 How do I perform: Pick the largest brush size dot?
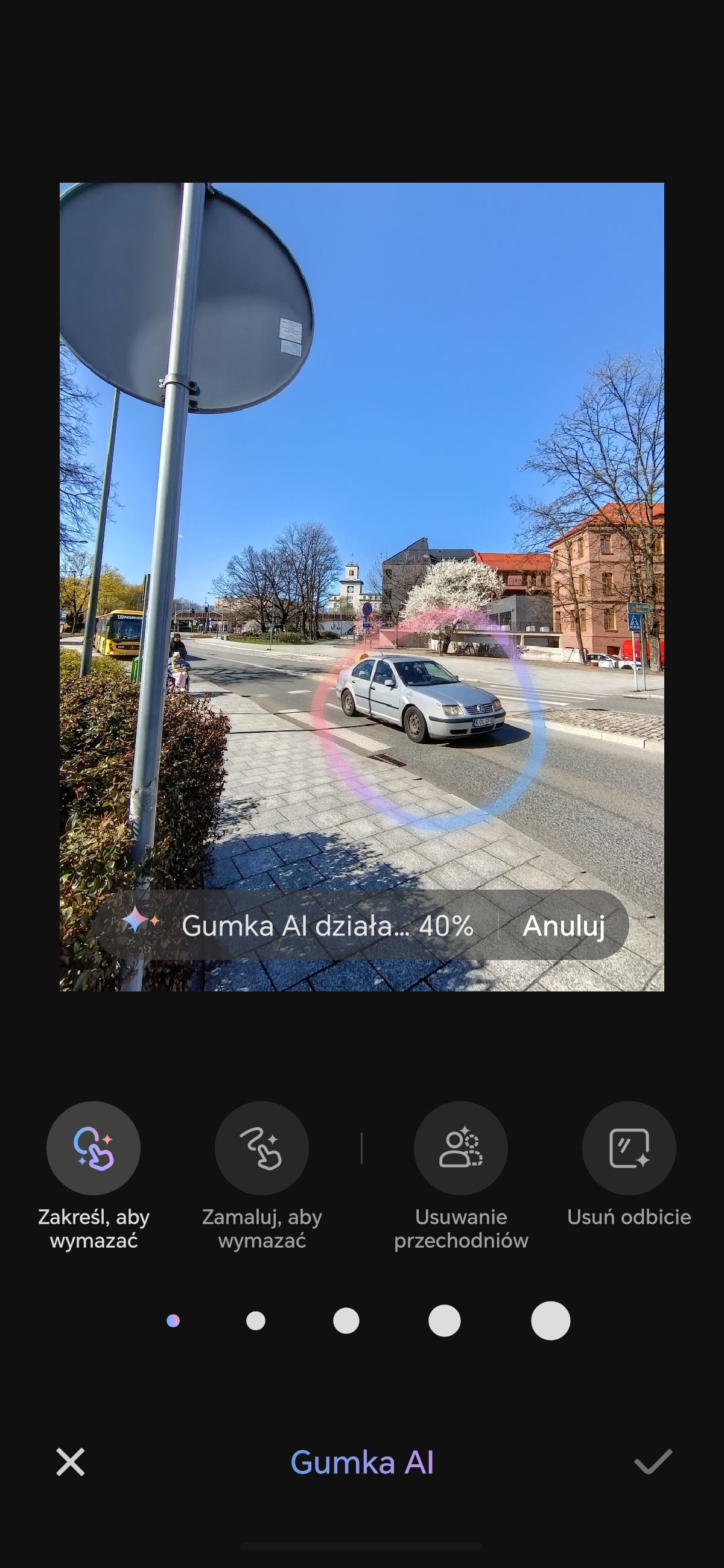tap(550, 1320)
